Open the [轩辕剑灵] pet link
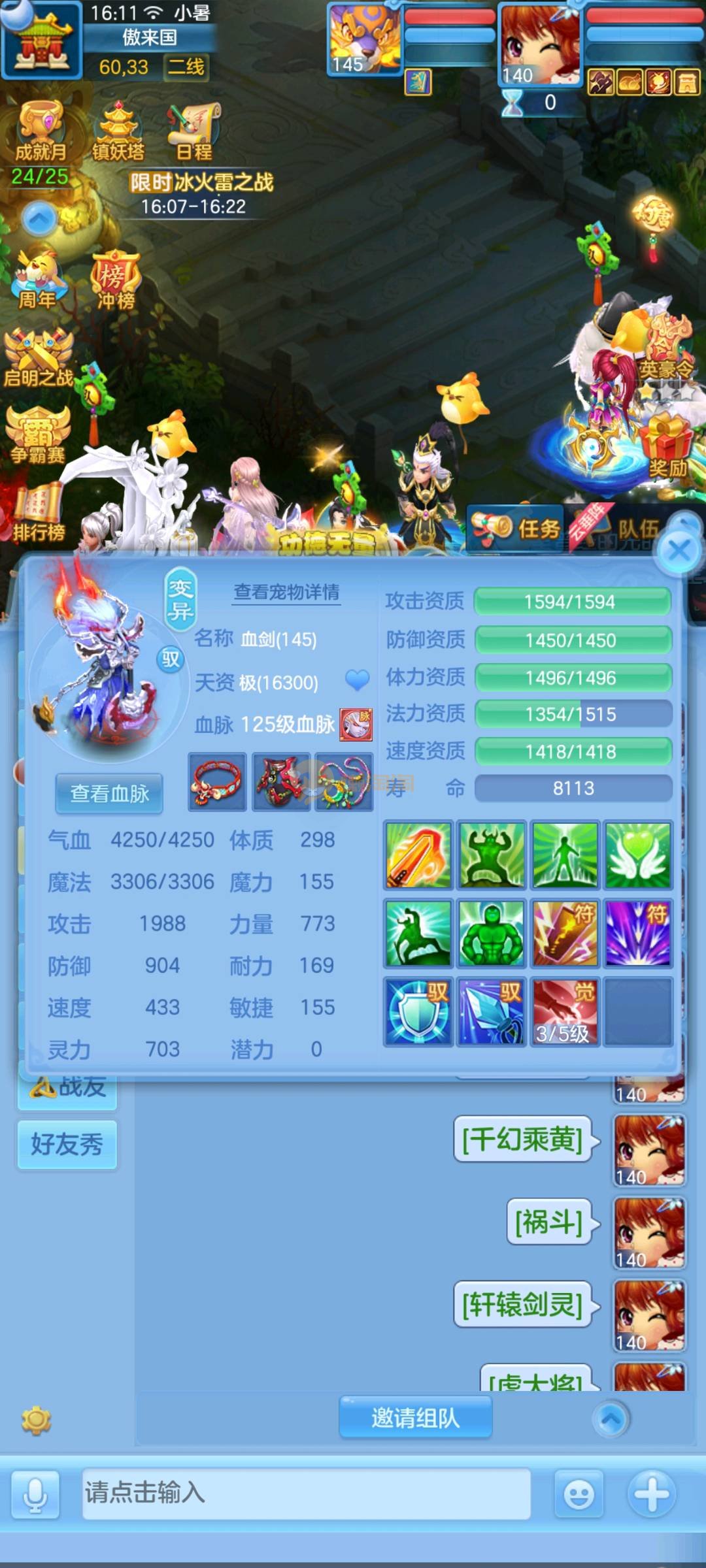 pos(522,1305)
